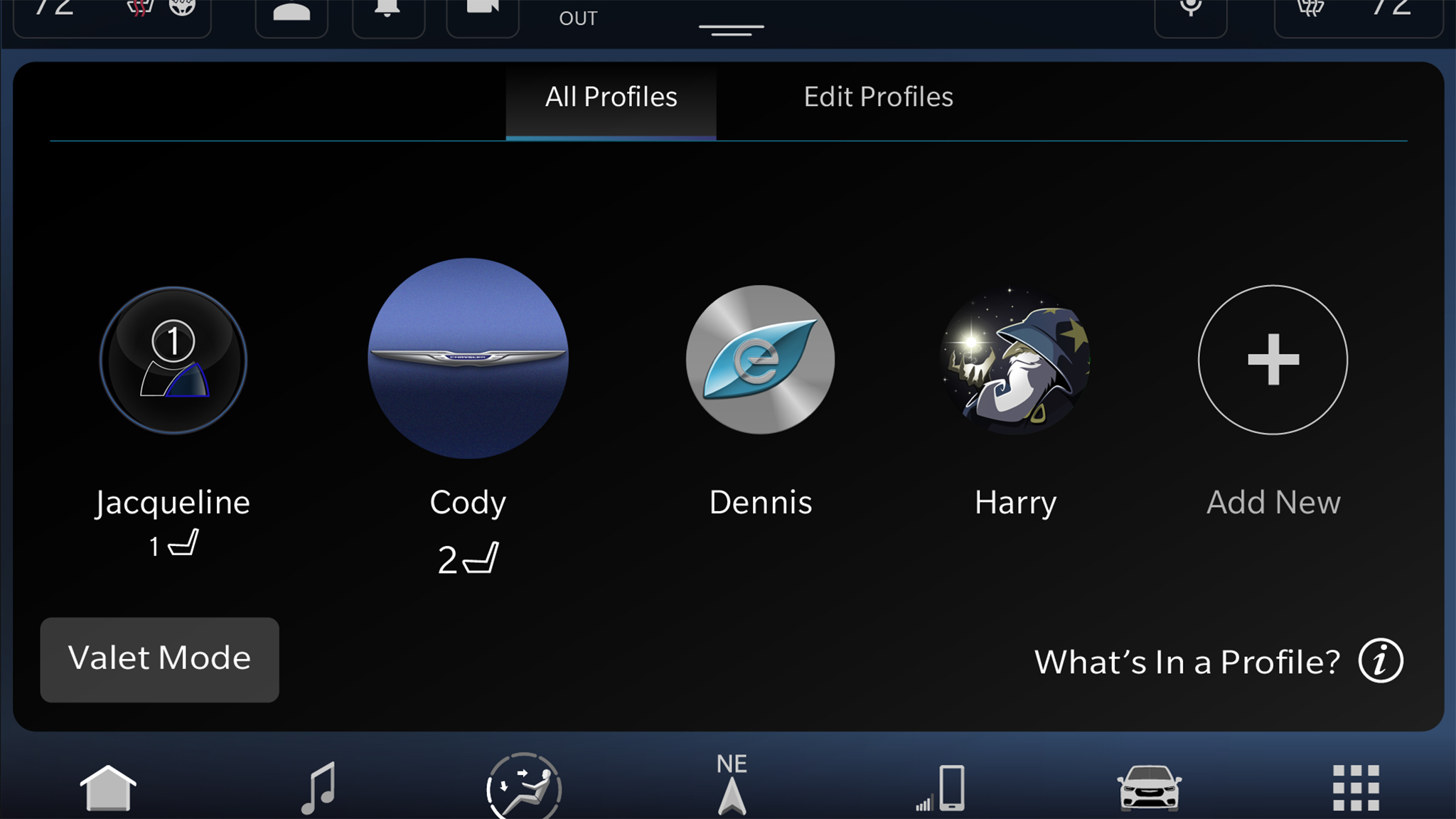Screen dimensions: 1456x819
Task: Choose the Cody profile
Action: tap(468, 358)
